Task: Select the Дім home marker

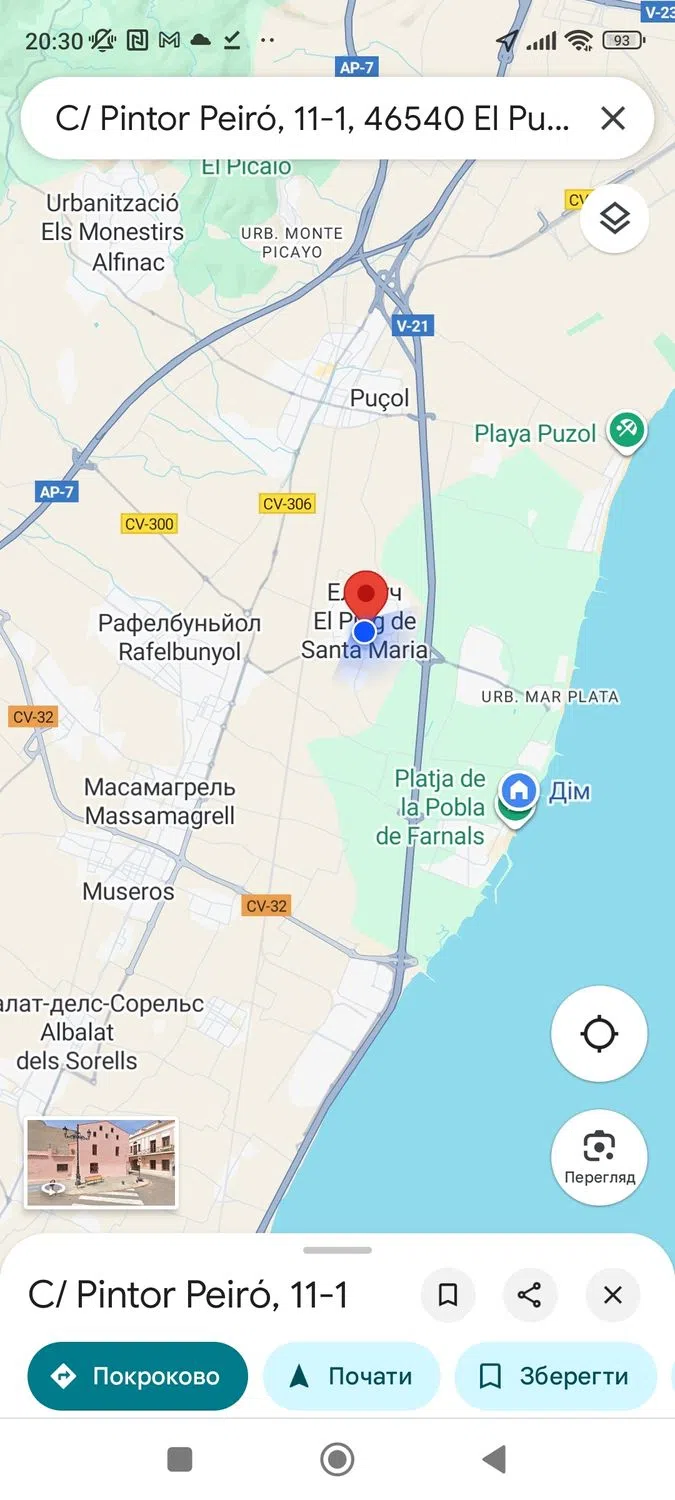Action: 518,791
